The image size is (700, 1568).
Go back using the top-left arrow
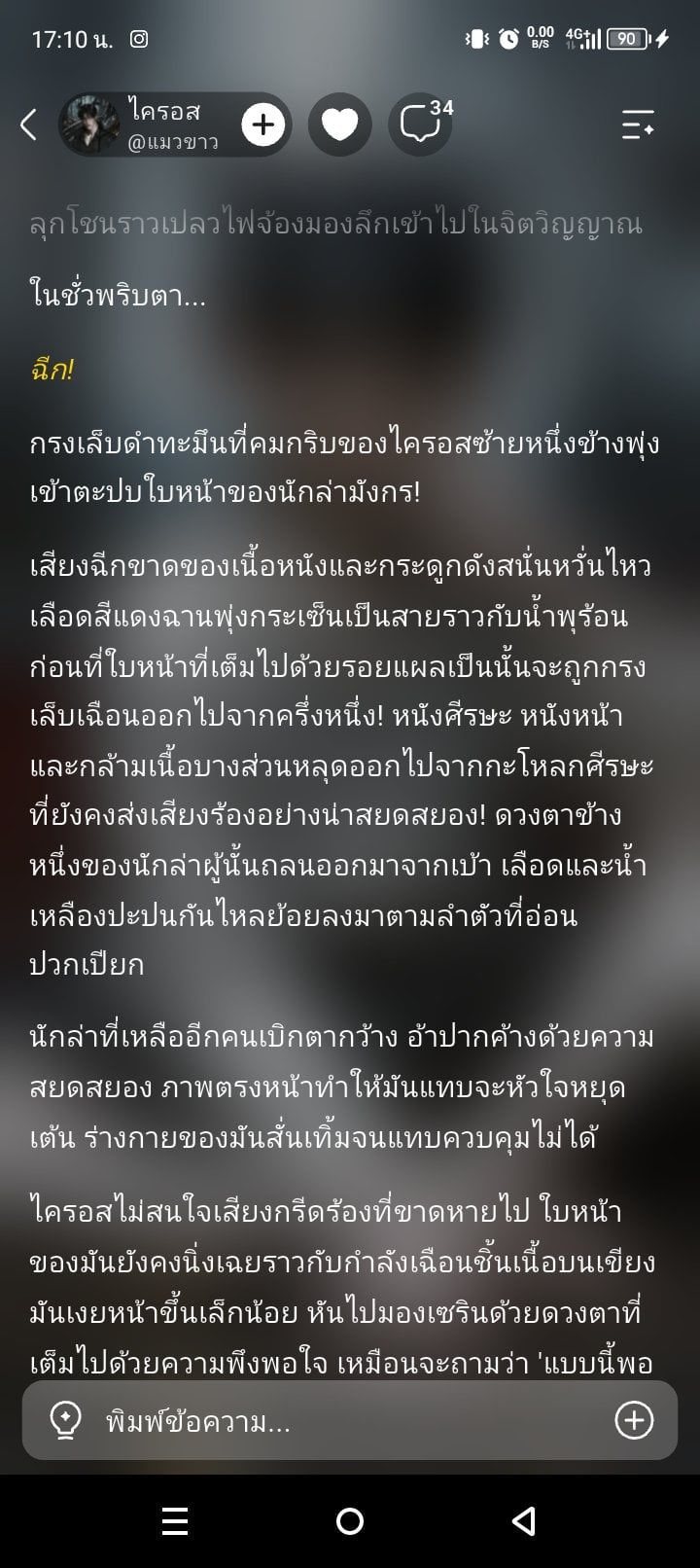tap(28, 125)
